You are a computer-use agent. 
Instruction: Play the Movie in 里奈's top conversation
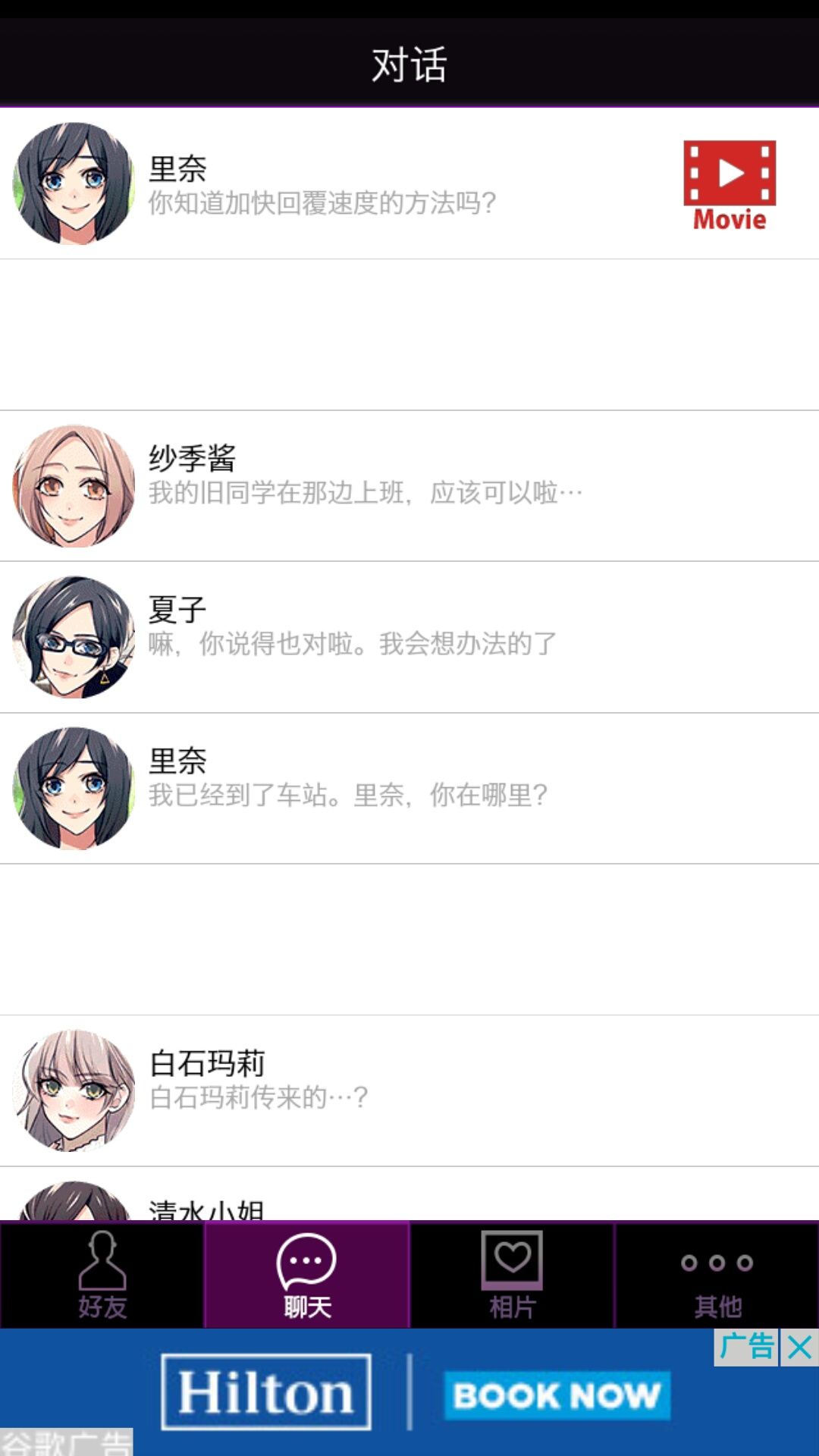730,185
